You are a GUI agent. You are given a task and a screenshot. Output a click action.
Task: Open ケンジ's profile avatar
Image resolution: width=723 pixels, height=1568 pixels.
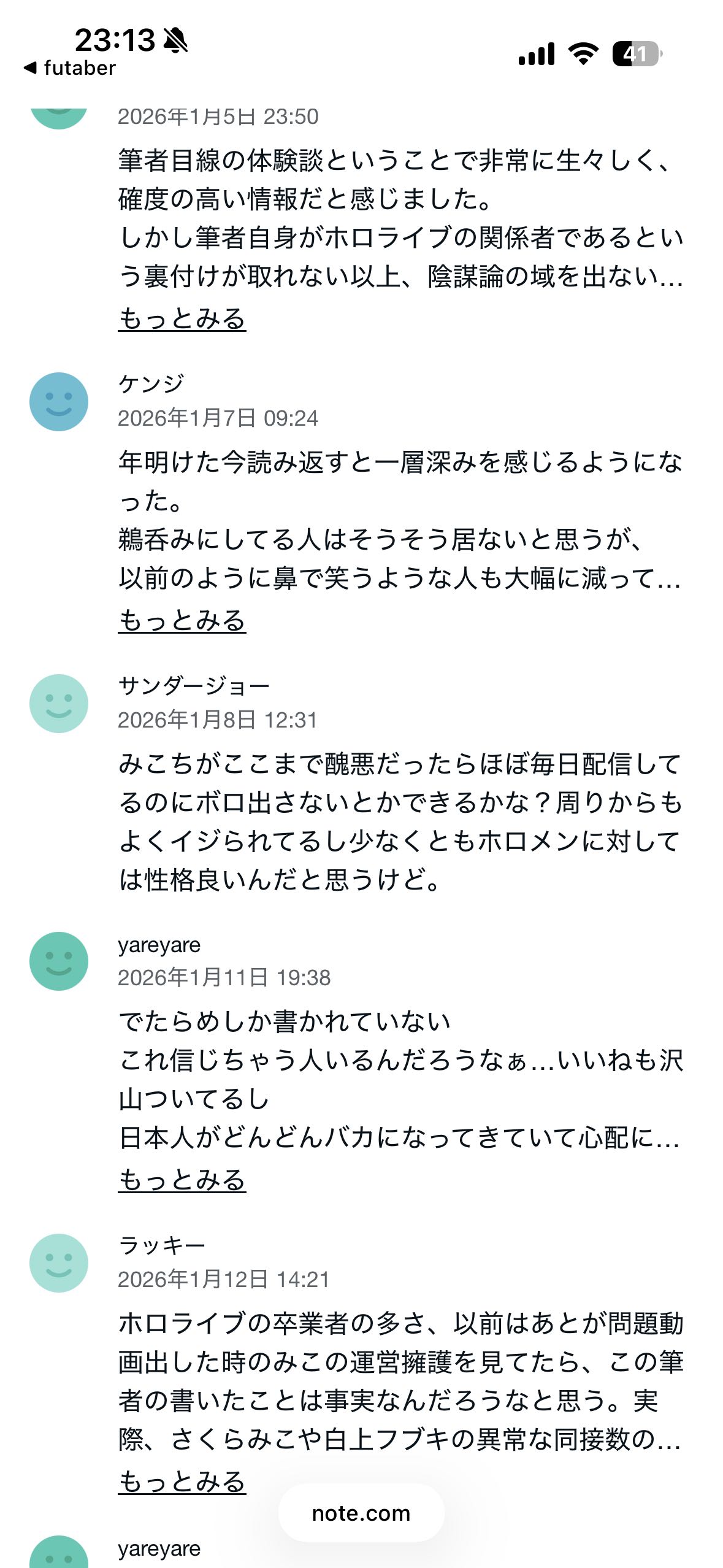(59, 402)
